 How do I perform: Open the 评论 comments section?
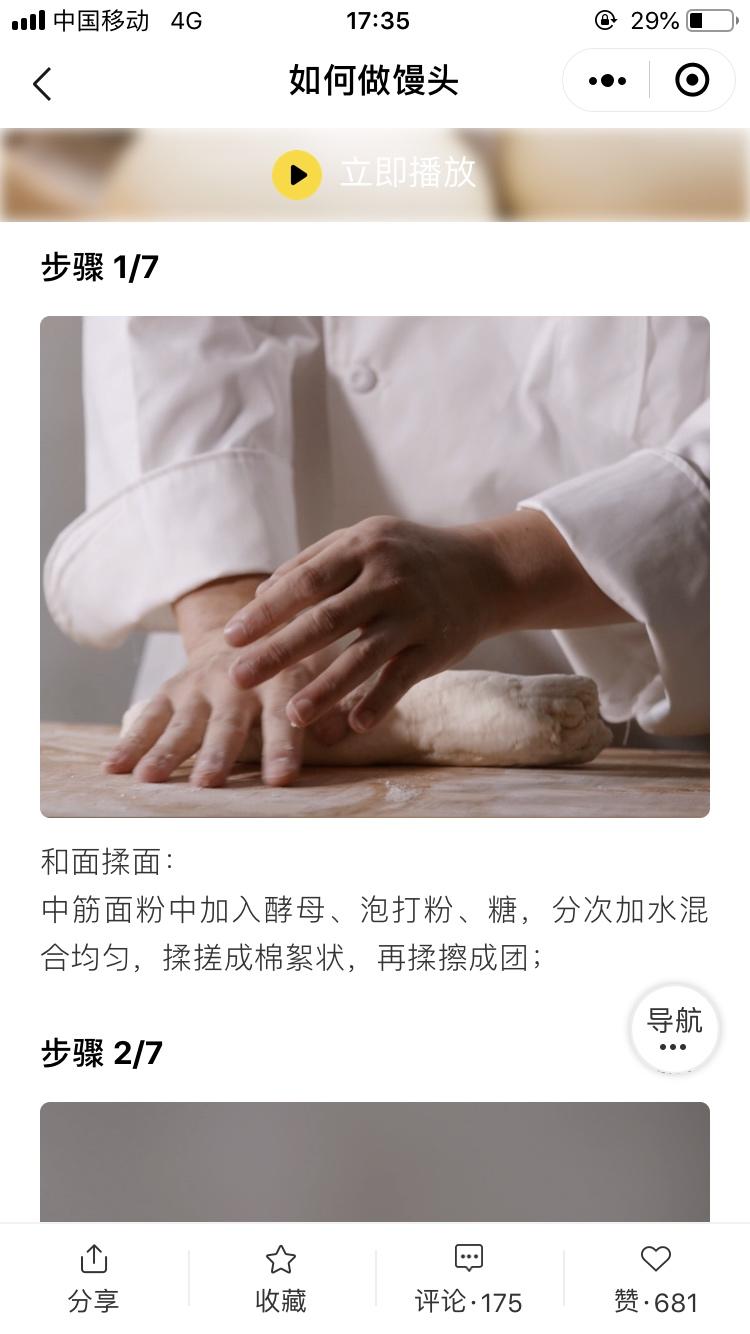point(468,1278)
